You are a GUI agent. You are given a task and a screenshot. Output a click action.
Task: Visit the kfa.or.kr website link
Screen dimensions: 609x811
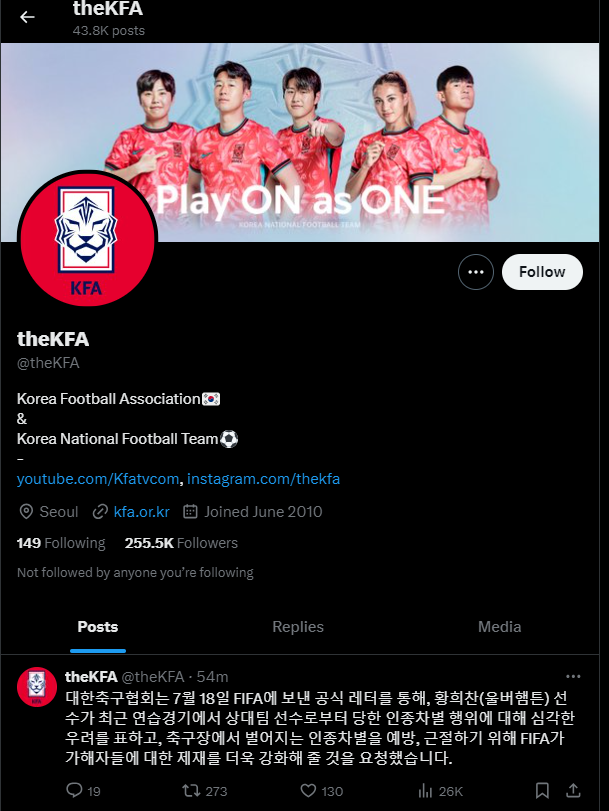[x=141, y=512]
